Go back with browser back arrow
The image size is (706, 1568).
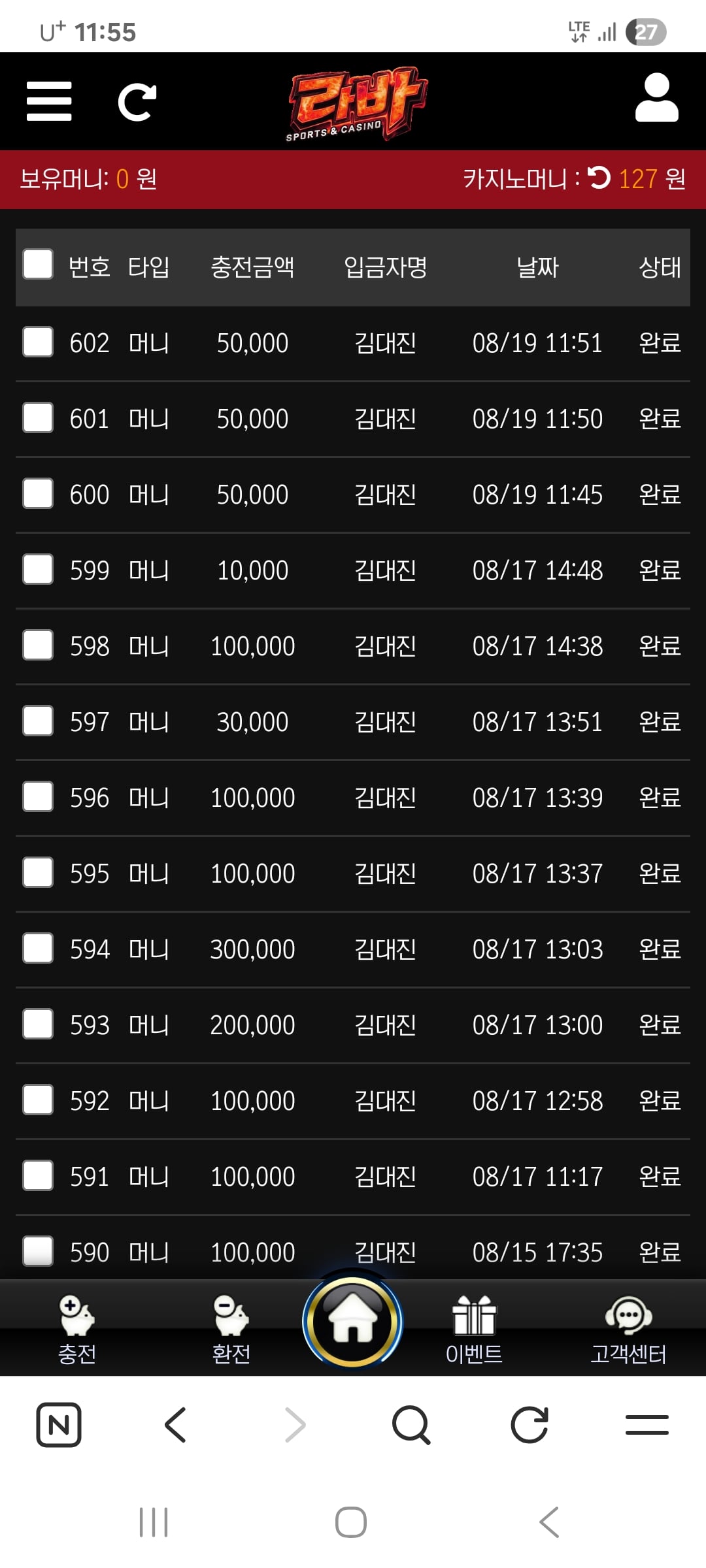[176, 1425]
